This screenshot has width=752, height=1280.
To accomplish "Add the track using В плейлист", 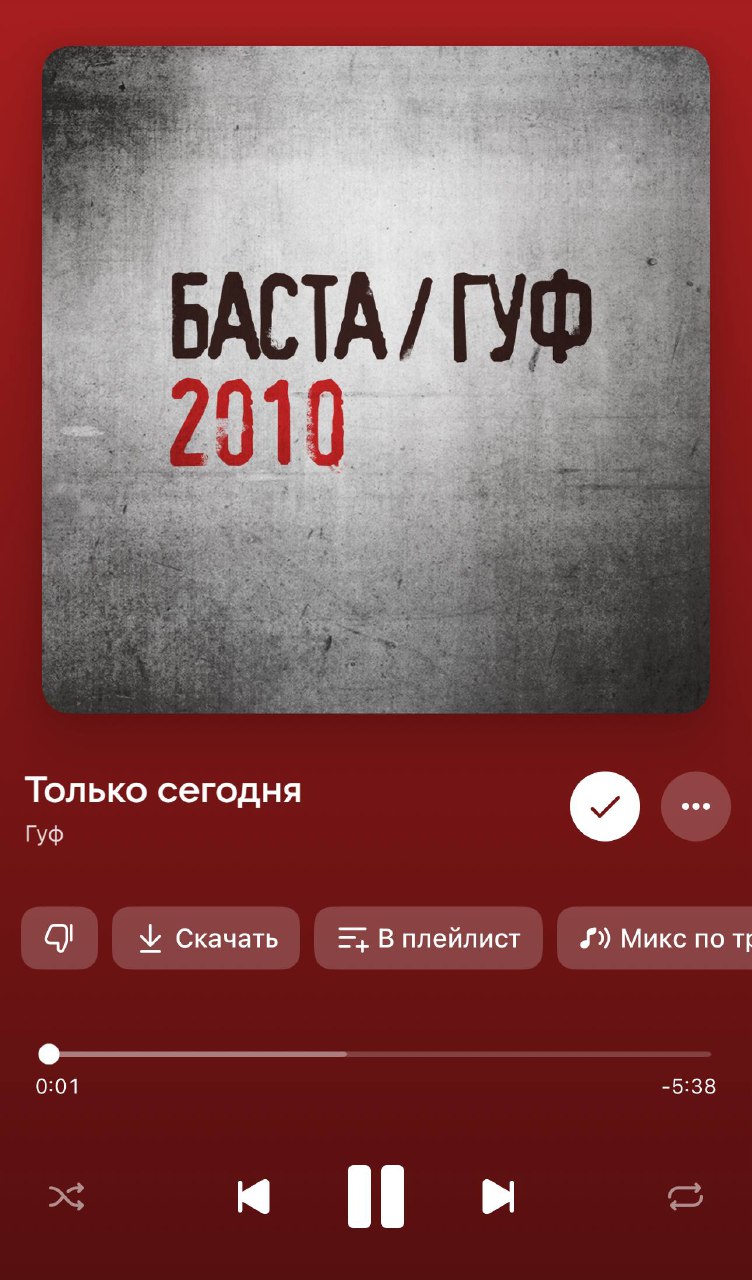I will (428, 938).
